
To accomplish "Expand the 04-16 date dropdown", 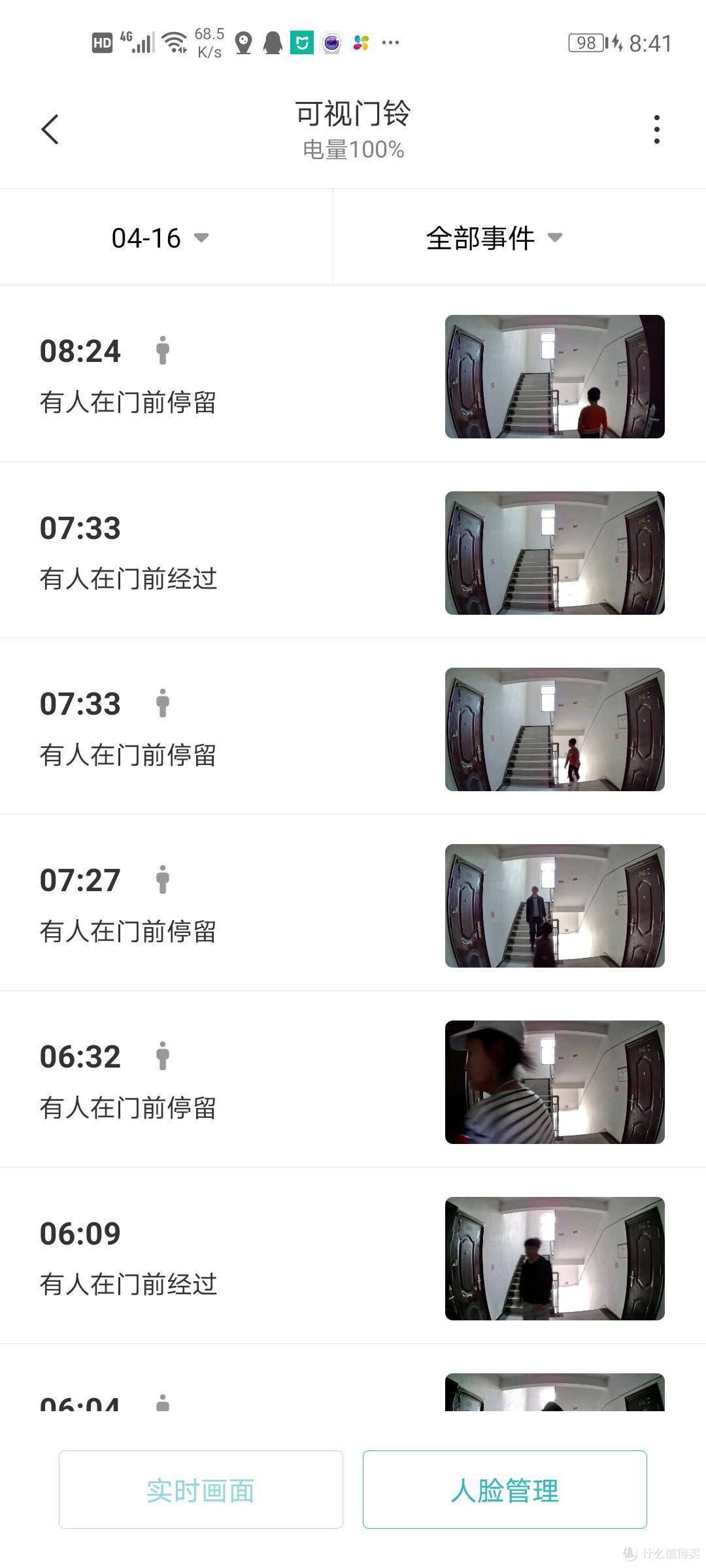I will [x=160, y=238].
